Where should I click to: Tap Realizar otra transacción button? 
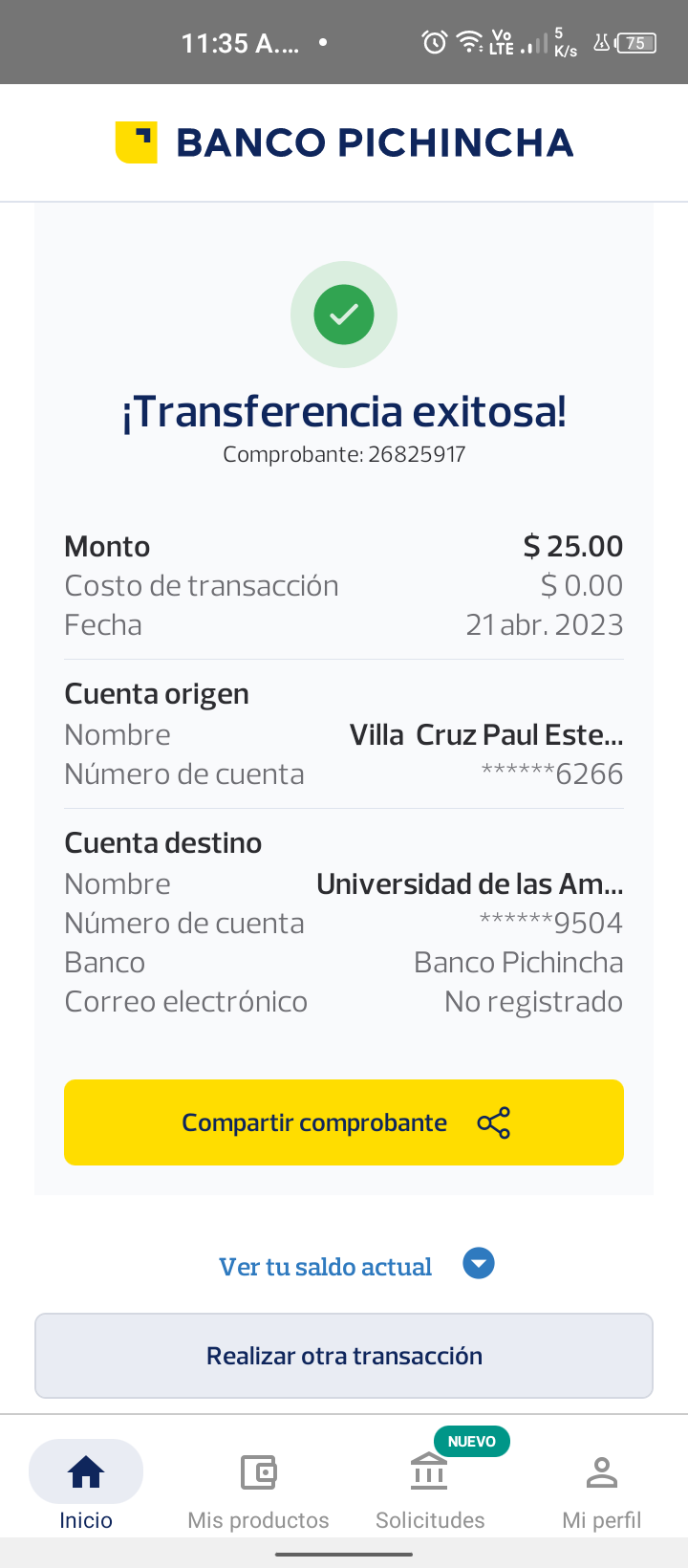[344, 1356]
